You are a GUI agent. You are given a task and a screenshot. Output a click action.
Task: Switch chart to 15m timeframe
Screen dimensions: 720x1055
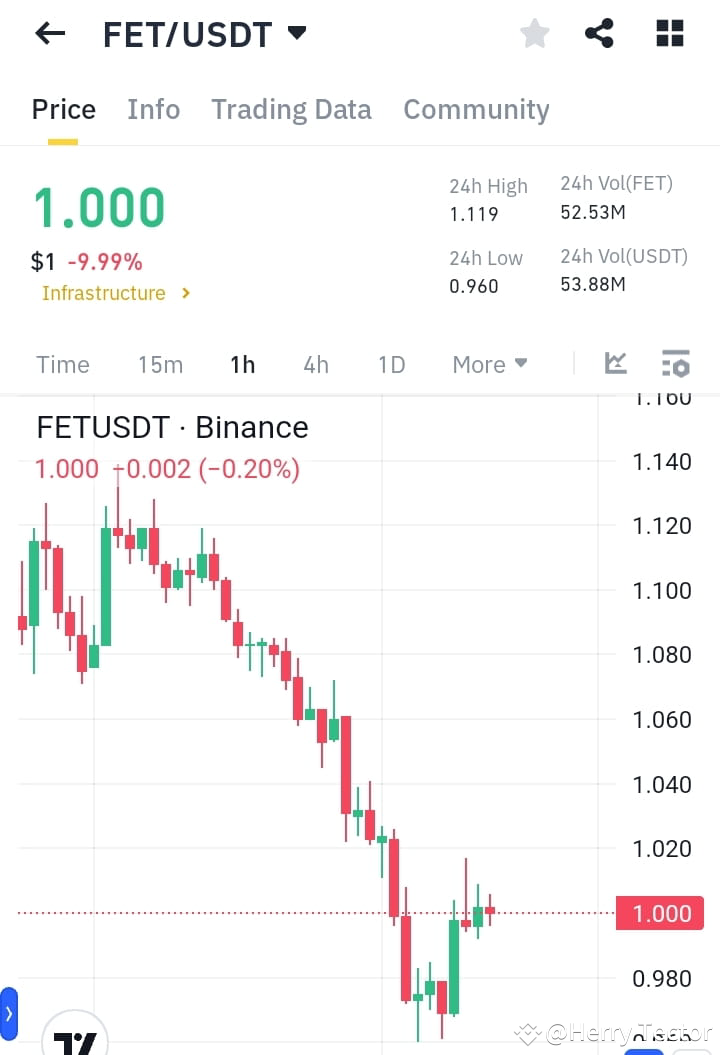[x=160, y=364]
